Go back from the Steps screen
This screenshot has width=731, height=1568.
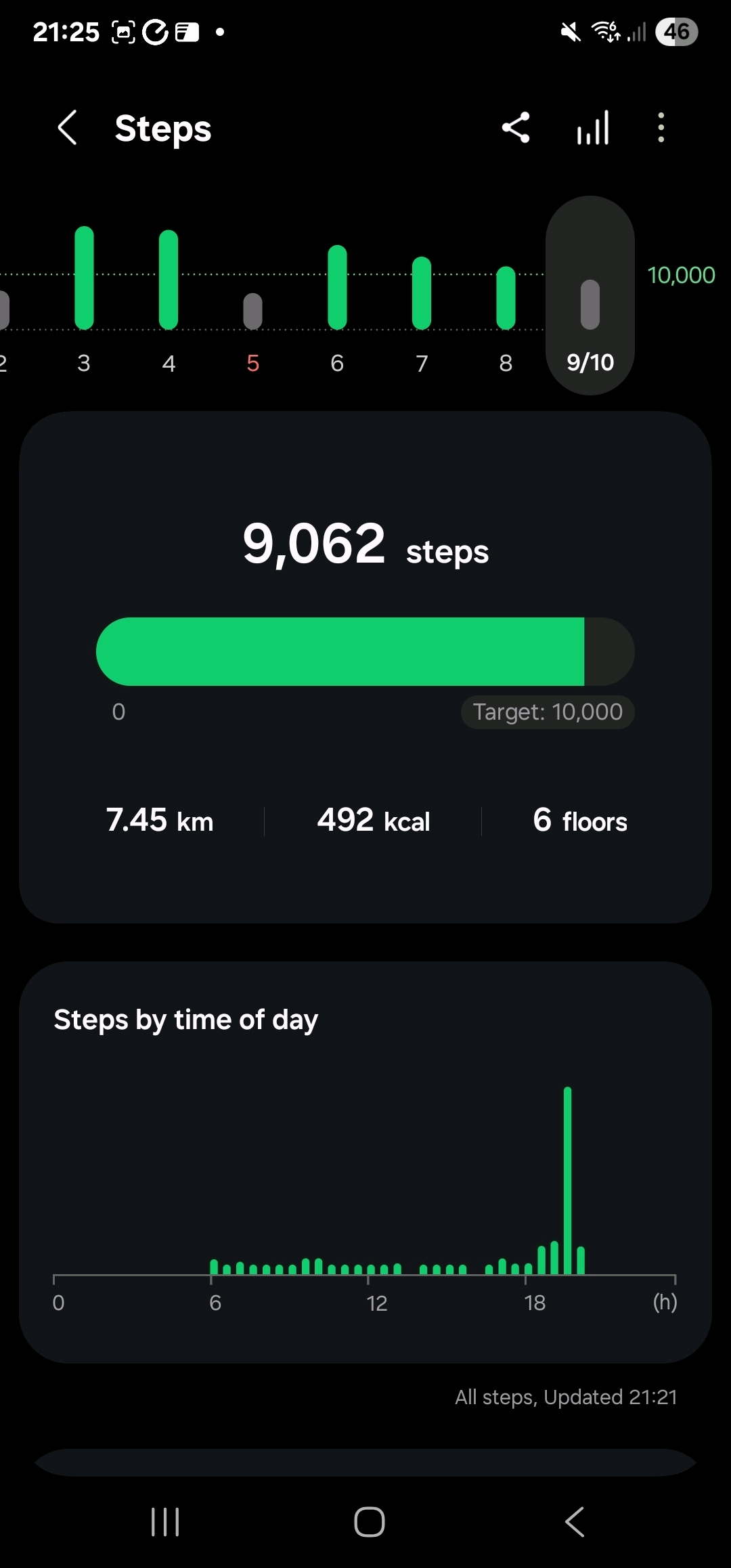[67, 128]
